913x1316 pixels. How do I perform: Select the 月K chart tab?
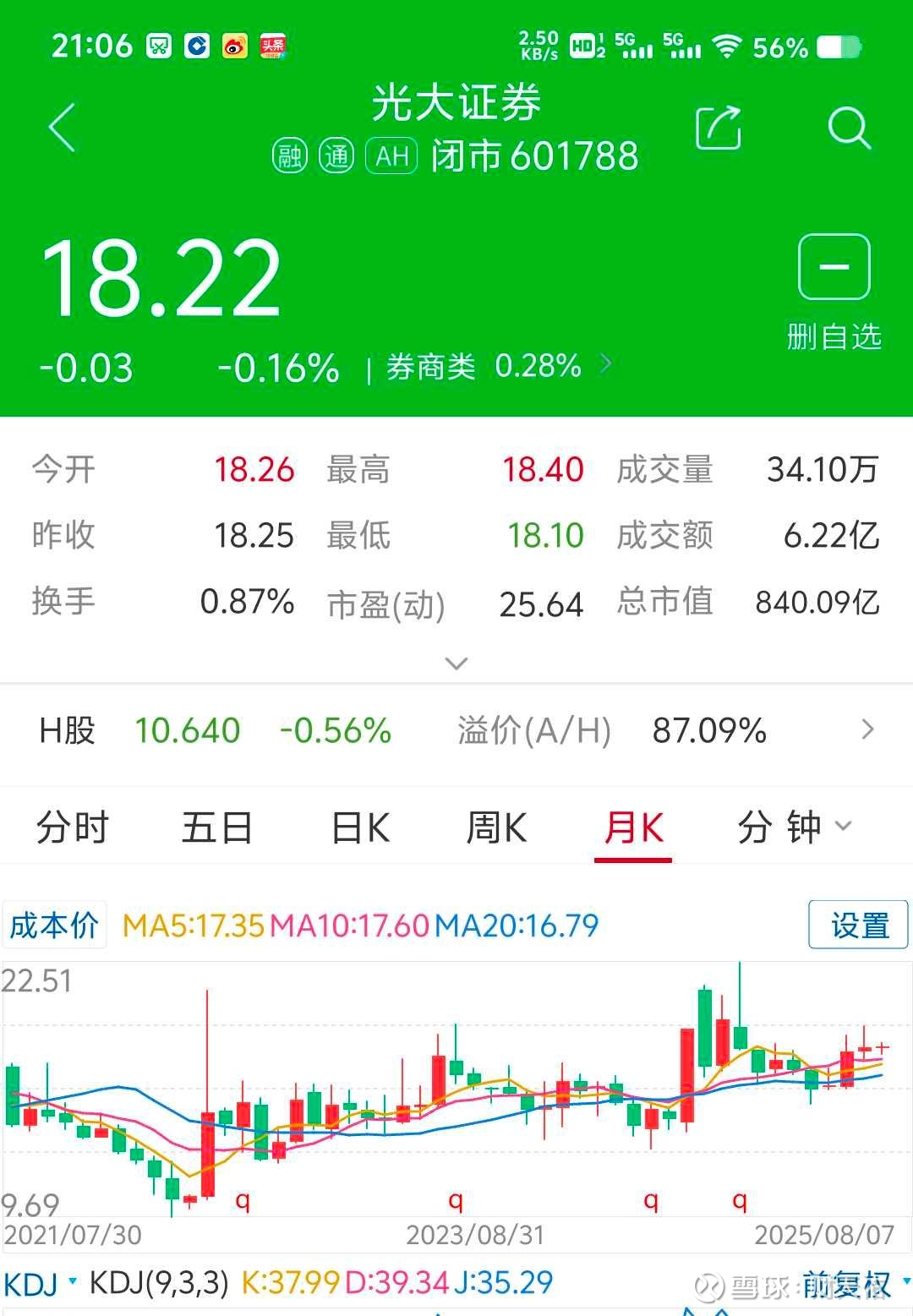(x=633, y=827)
